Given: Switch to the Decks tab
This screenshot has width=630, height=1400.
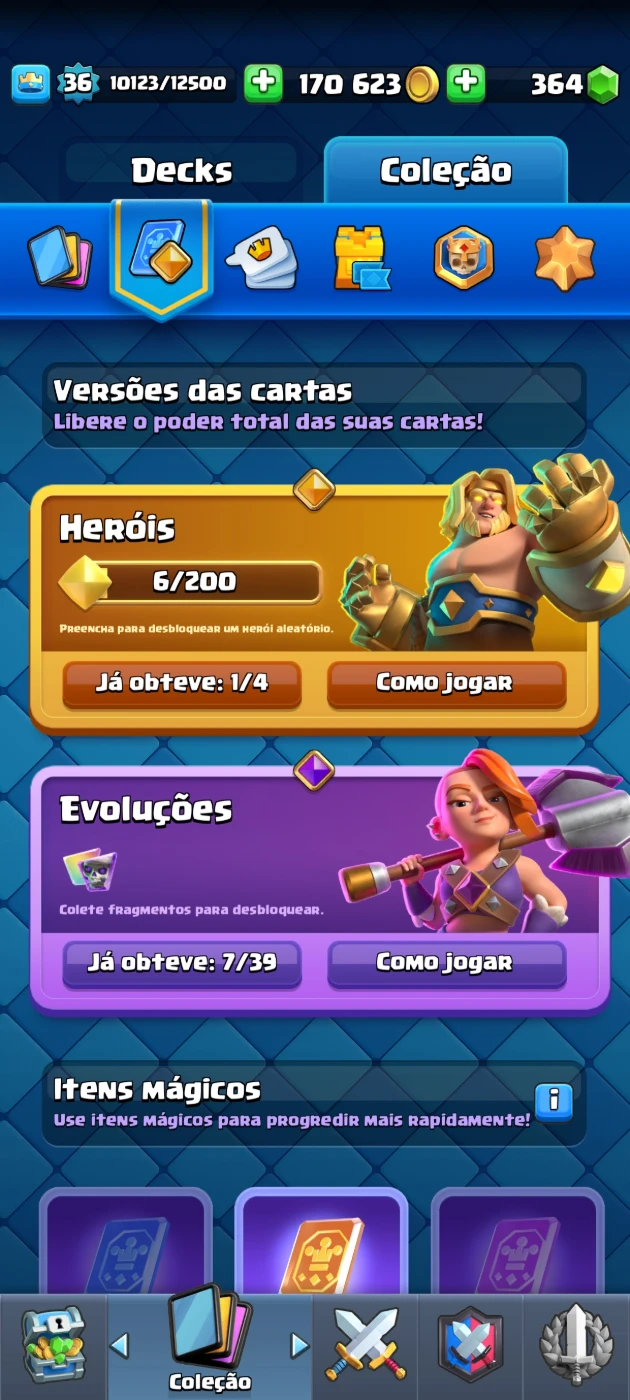Looking at the screenshot, I should click(181, 171).
